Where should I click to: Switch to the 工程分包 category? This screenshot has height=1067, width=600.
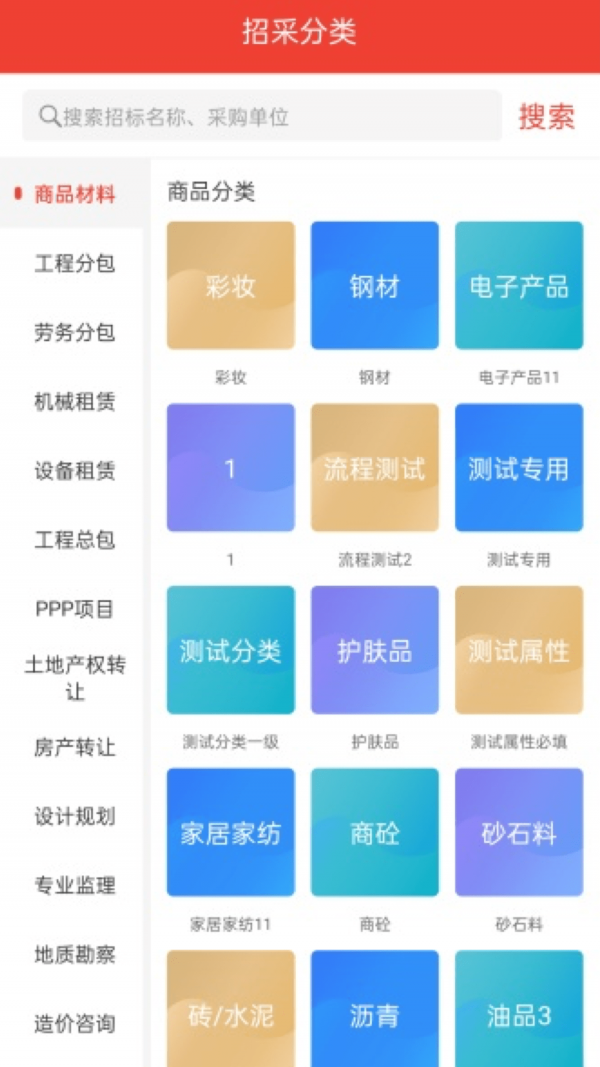tap(75, 264)
